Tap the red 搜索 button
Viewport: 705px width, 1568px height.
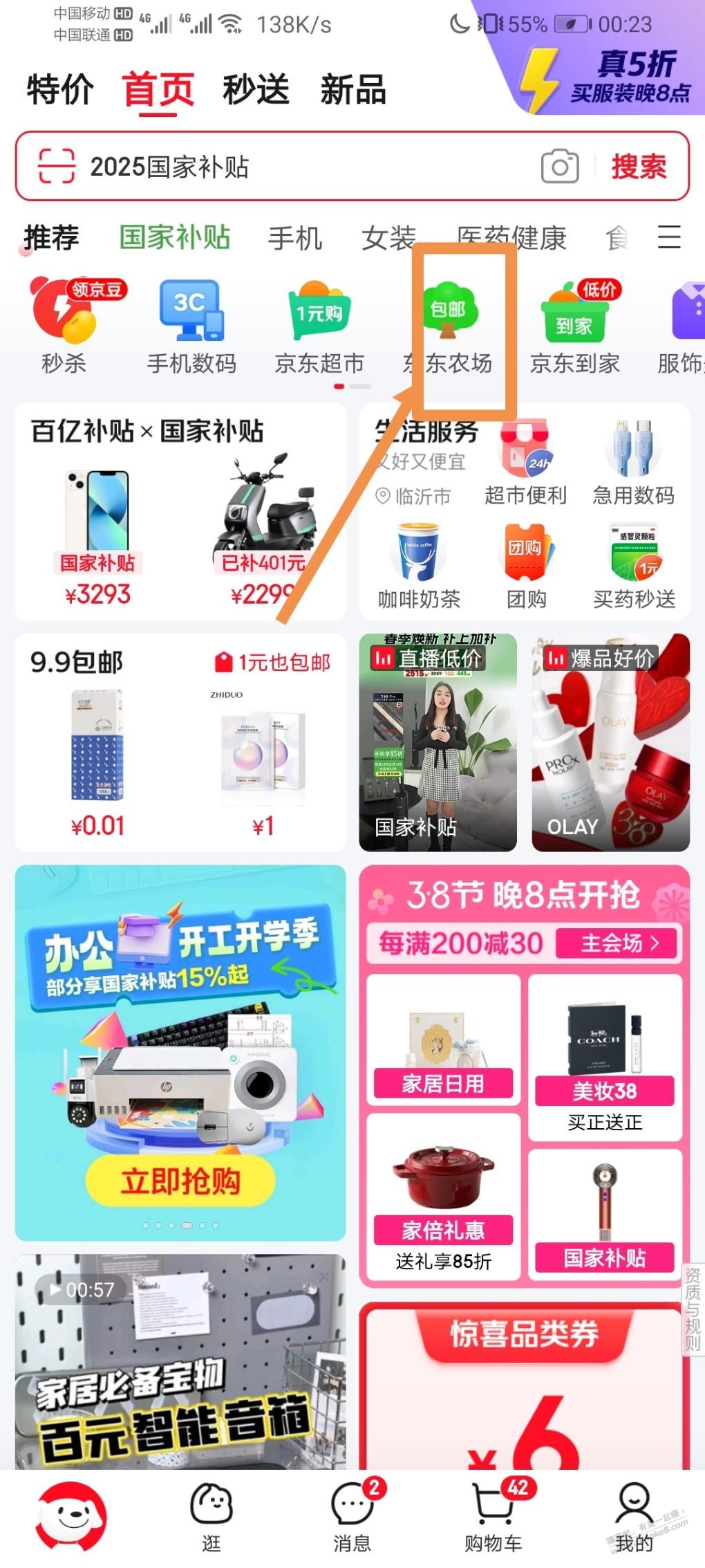(x=639, y=167)
